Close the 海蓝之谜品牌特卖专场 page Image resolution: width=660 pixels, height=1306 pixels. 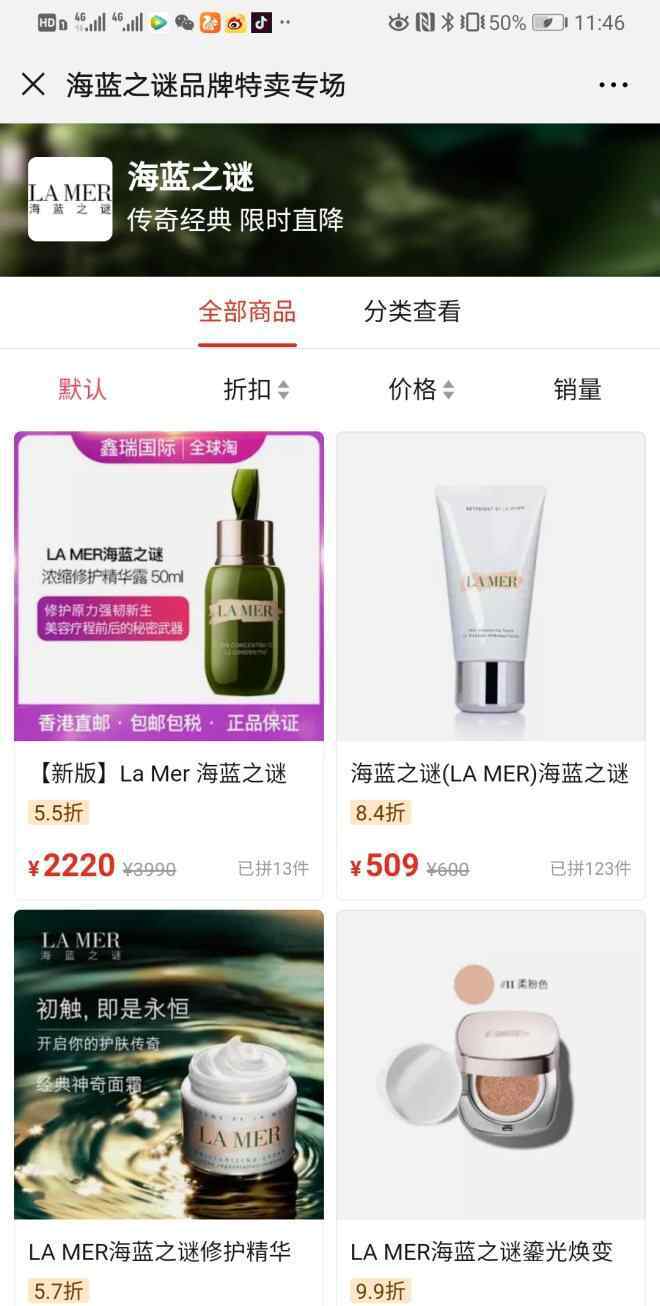tap(33, 85)
